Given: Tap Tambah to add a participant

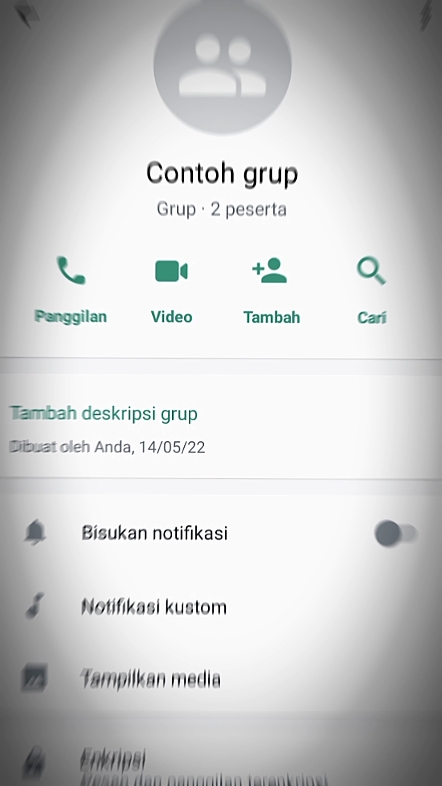Looking at the screenshot, I should click(271, 290).
